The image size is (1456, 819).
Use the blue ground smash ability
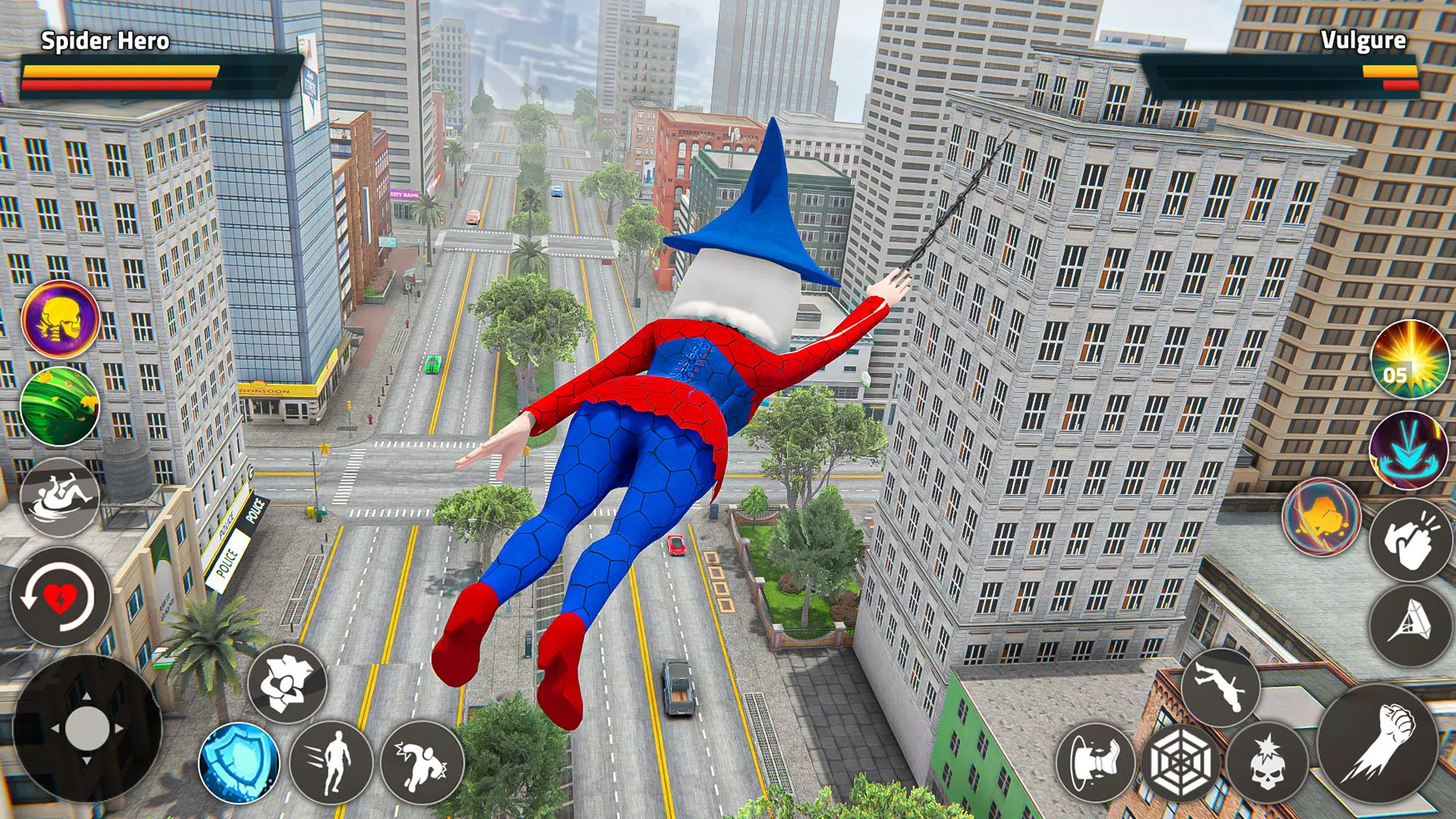pos(1409,450)
